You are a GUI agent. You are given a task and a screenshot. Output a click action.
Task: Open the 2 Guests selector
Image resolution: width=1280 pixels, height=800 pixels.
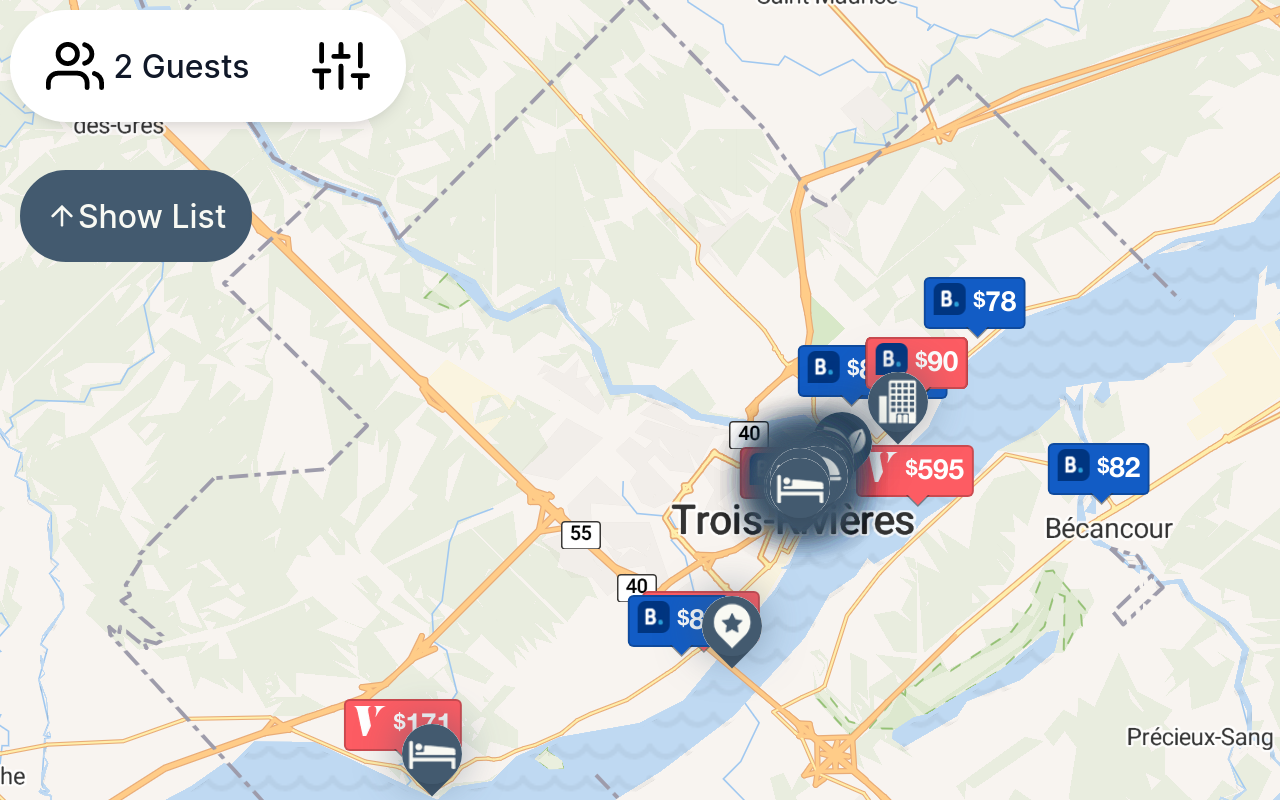(148, 67)
